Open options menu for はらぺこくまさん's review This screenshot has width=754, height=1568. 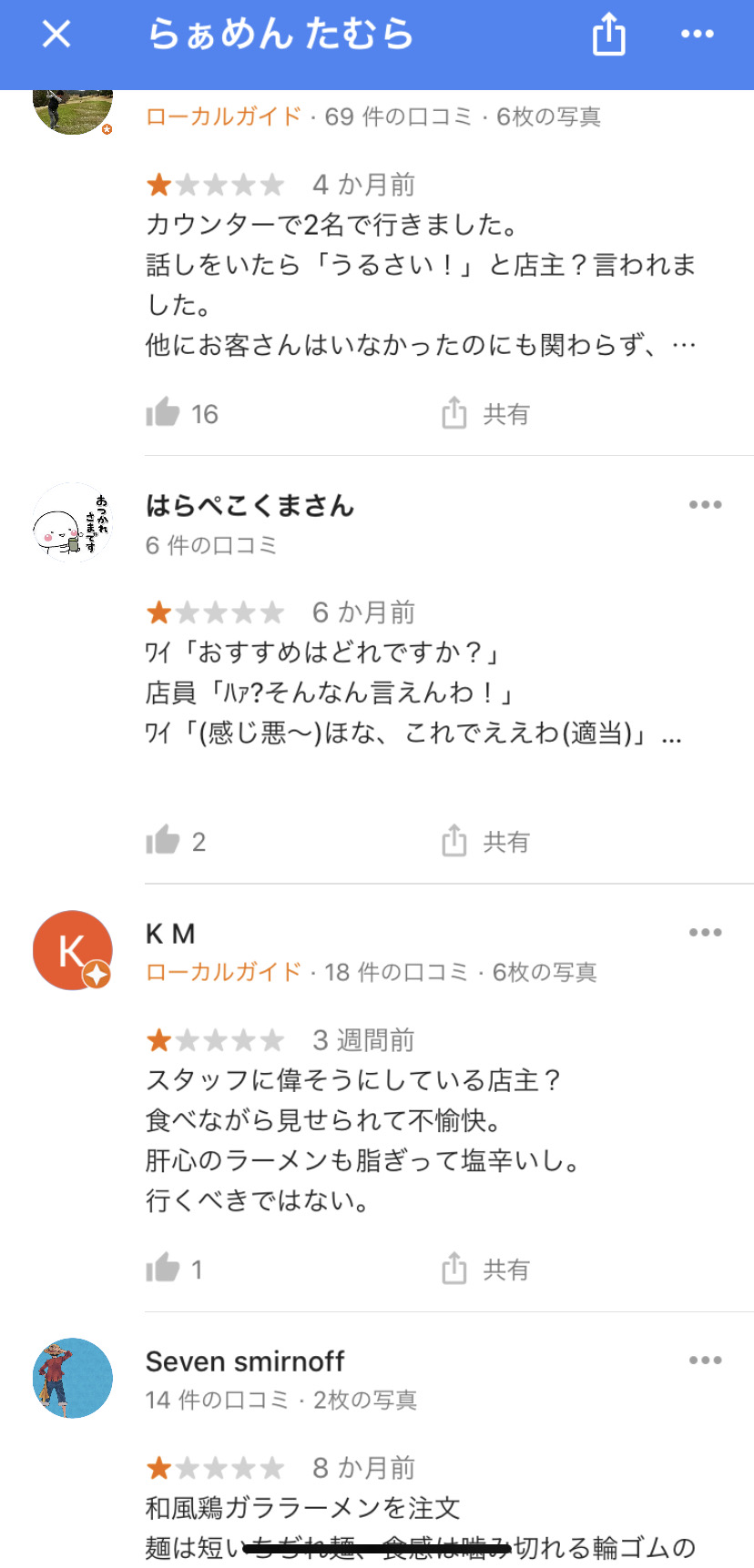click(x=706, y=504)
